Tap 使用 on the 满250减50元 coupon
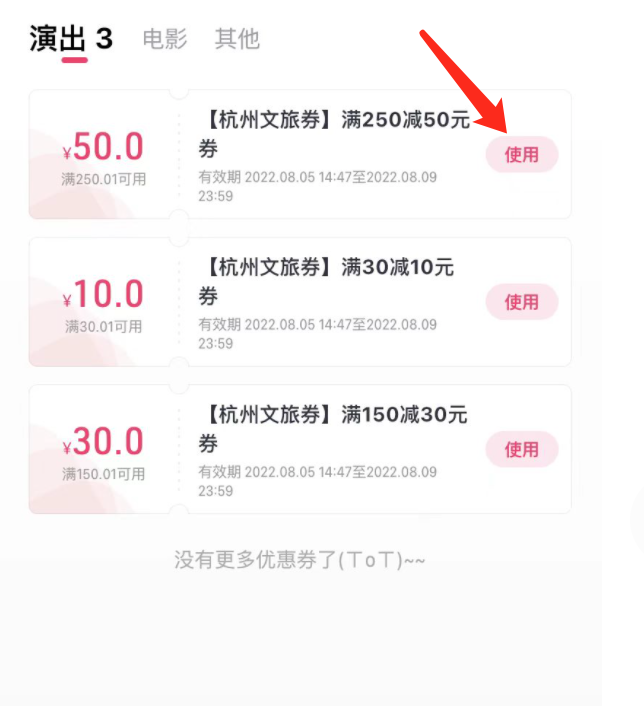644x706 pixels. [x=521, y=155]
